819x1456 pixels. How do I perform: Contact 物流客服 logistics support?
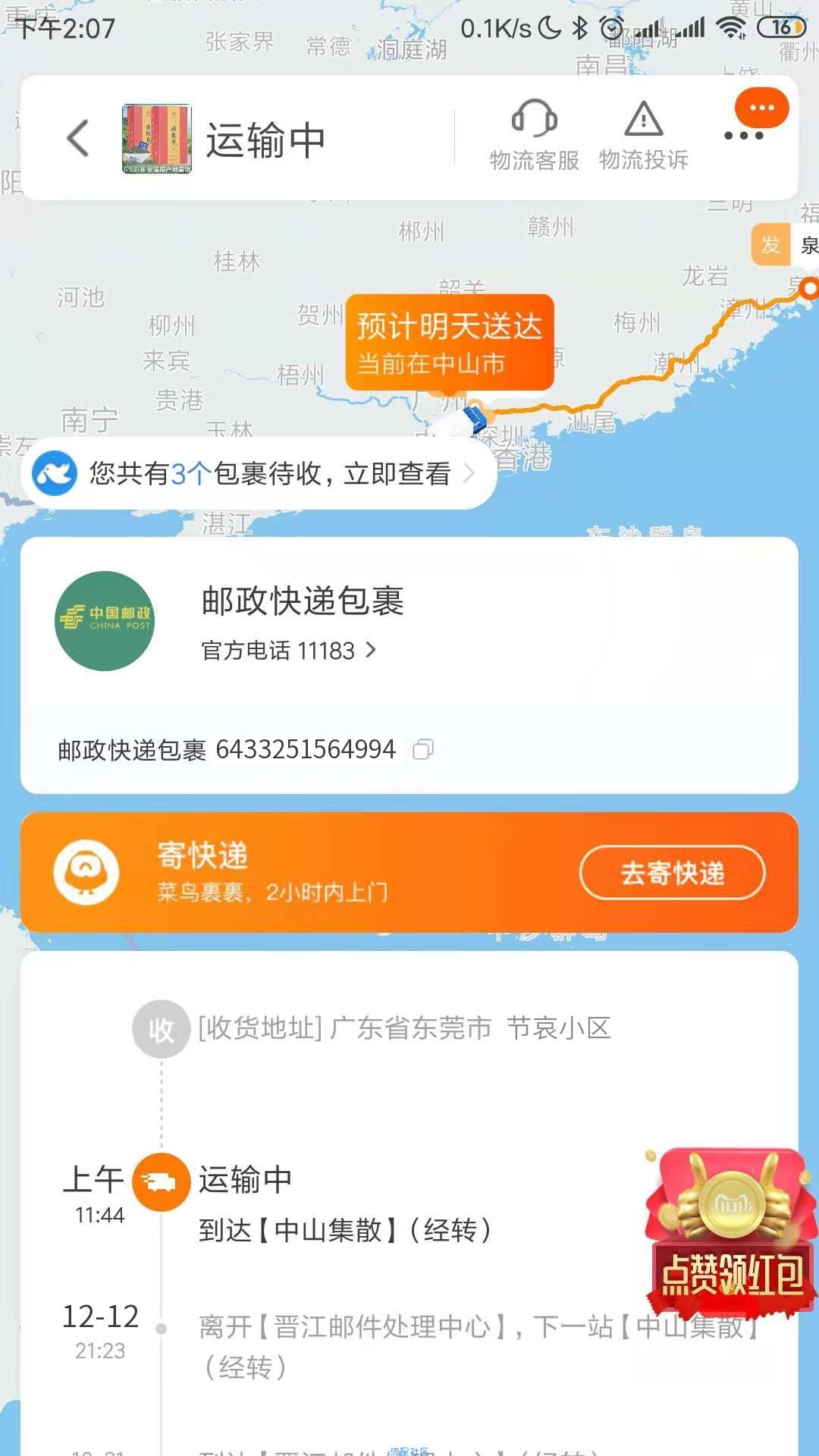[534, 136]
